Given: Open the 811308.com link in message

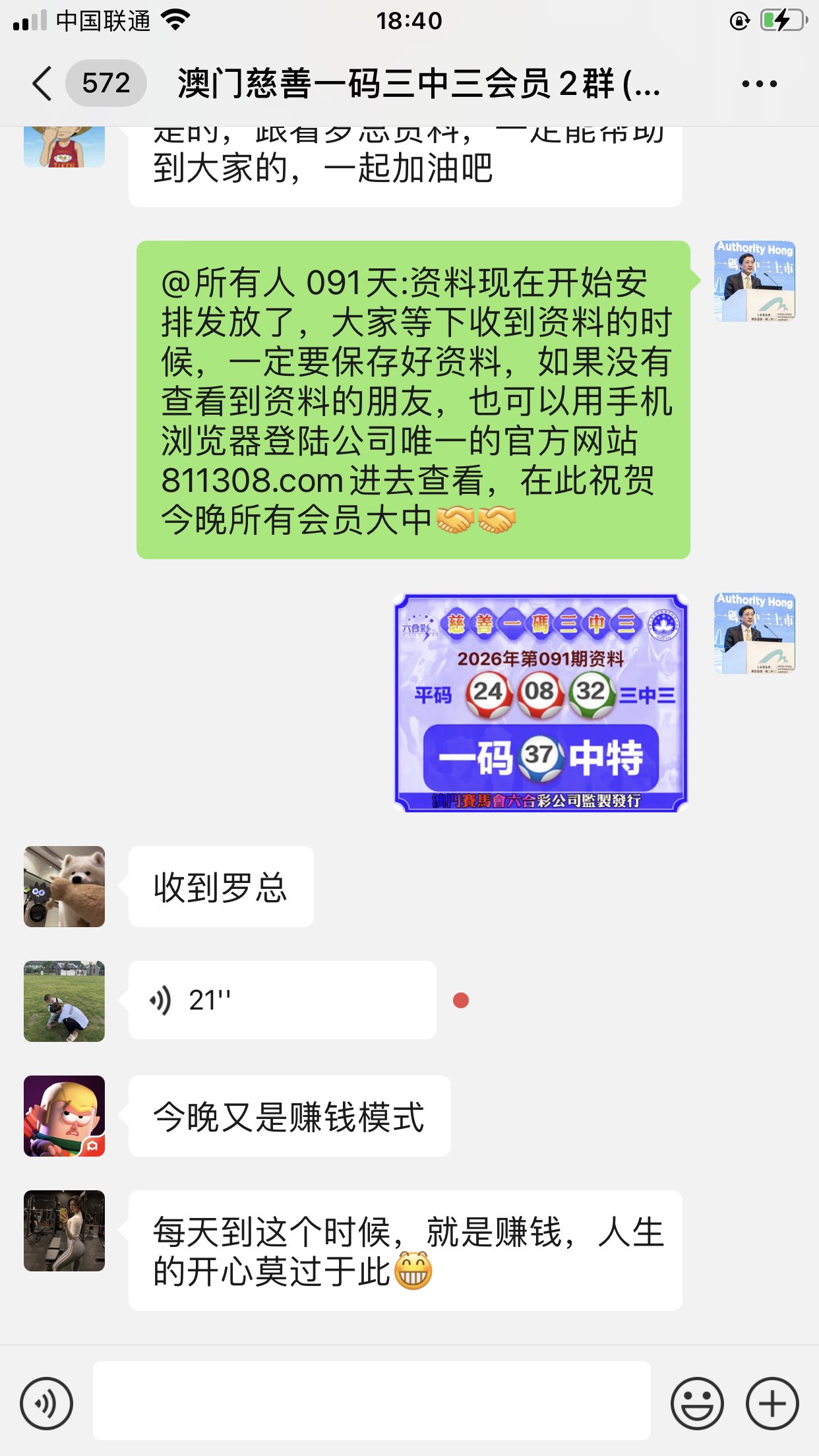Looking at the screenshot, I should 253,481.
